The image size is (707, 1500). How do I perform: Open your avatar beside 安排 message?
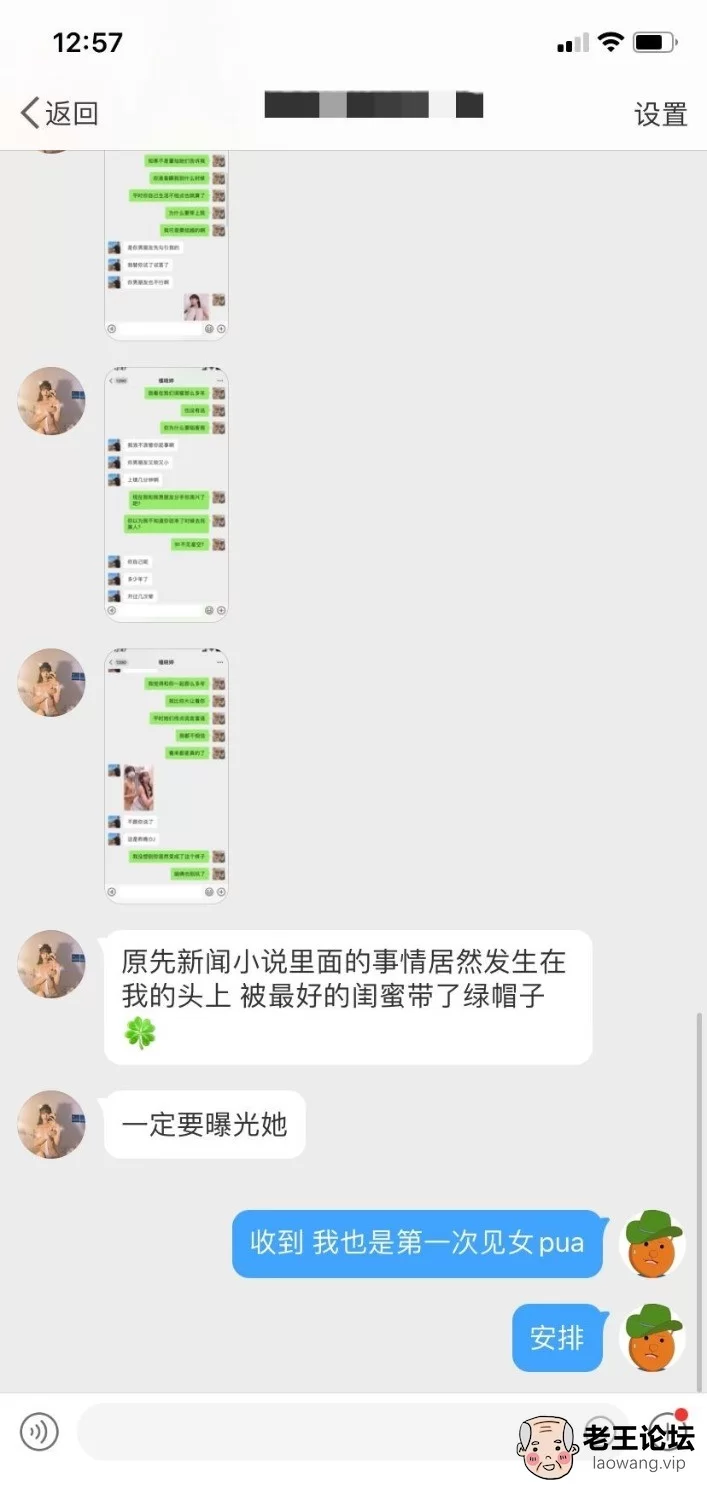point(653,1337)
